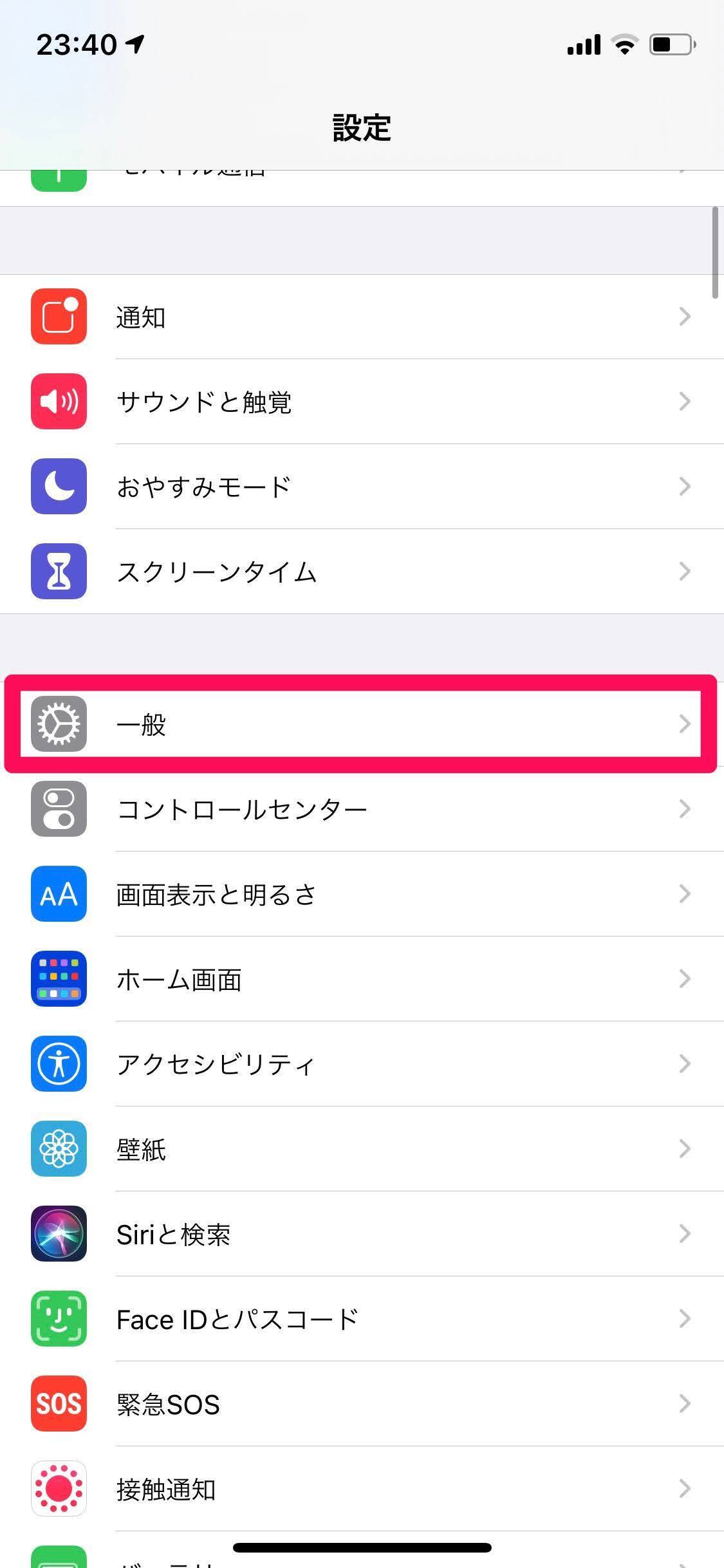
Task: Open おやすみモード settings
Action: [x=360, y=487]
